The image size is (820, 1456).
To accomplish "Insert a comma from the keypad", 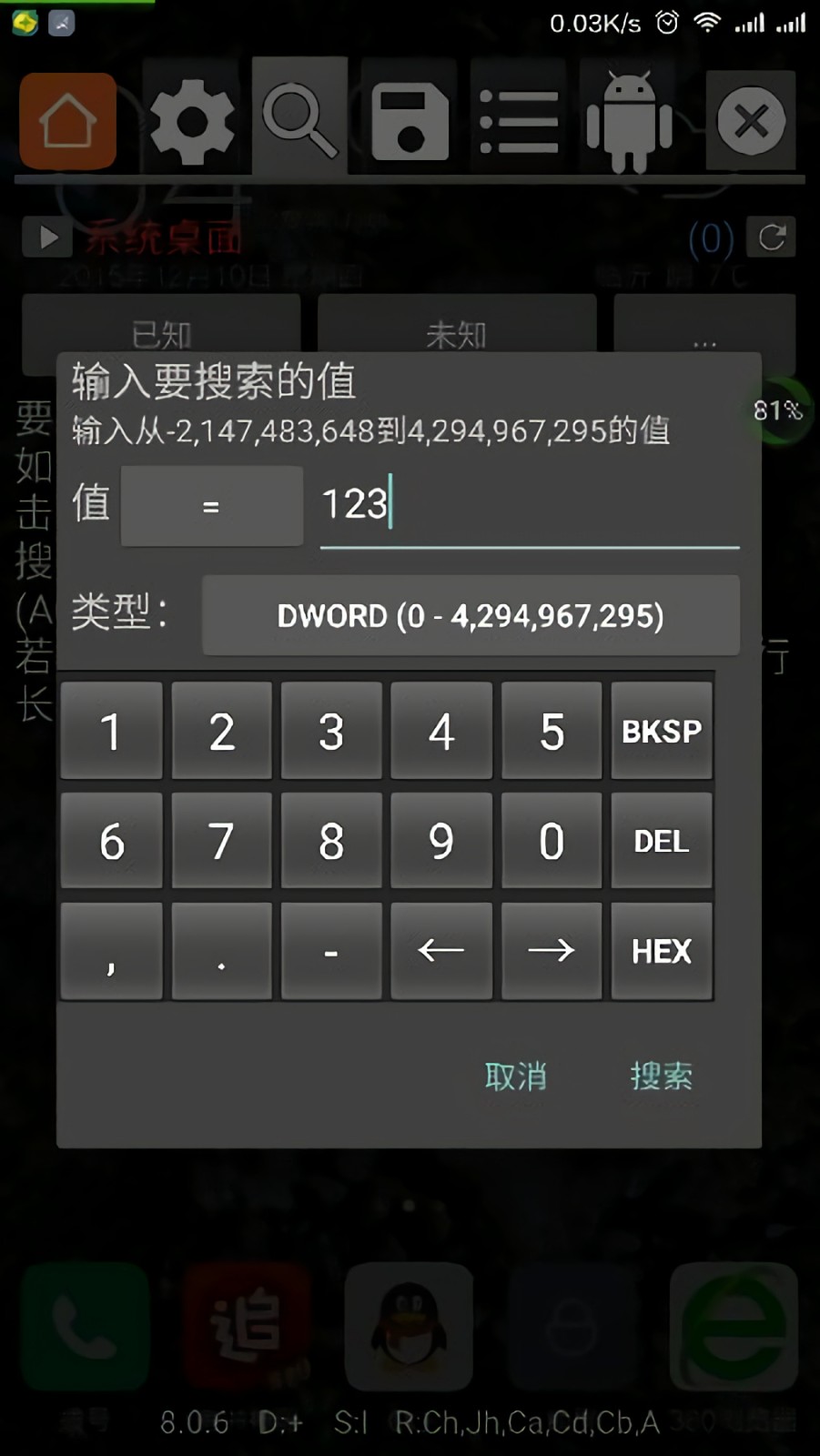I will (111, 951).
